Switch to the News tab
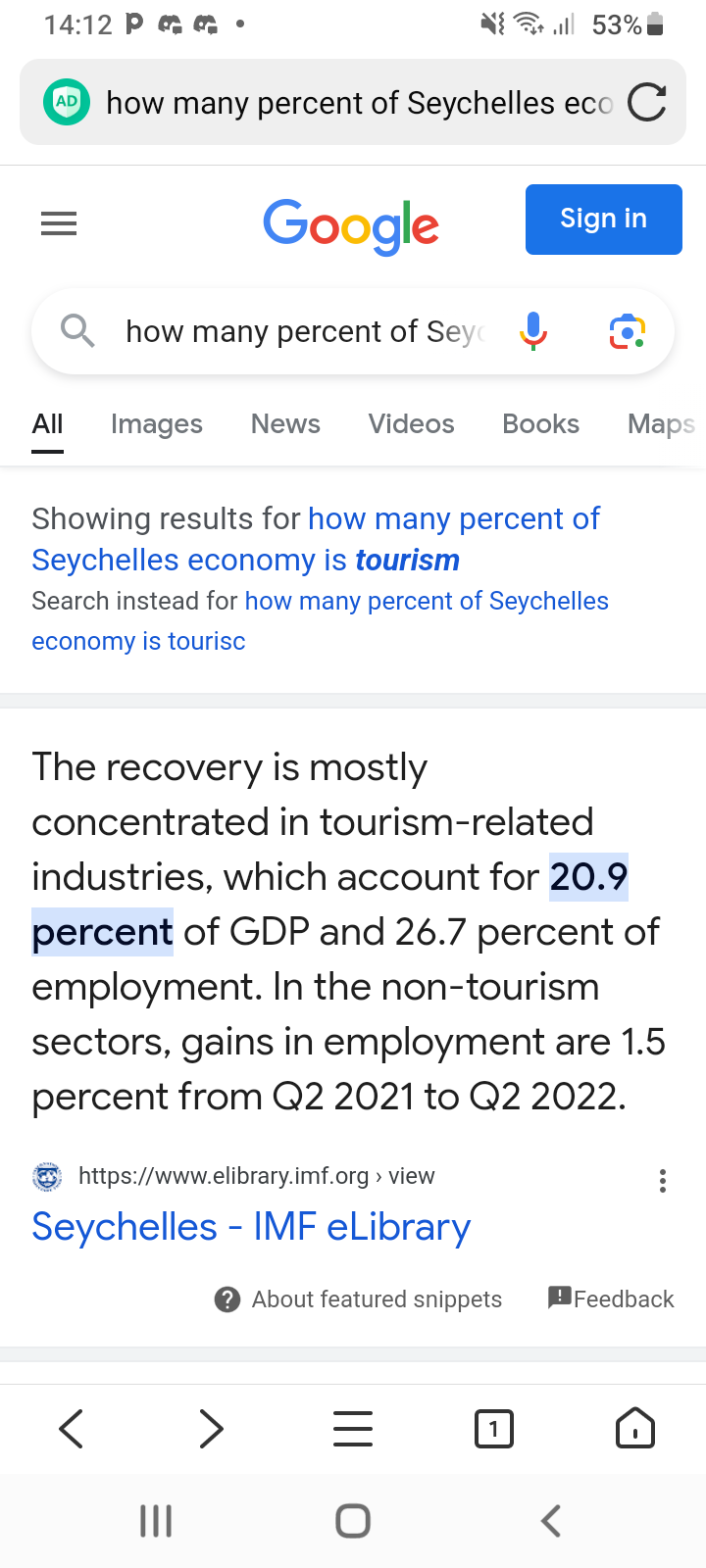The width and height of the screenshot is (706, 1568). pos(285,424)
